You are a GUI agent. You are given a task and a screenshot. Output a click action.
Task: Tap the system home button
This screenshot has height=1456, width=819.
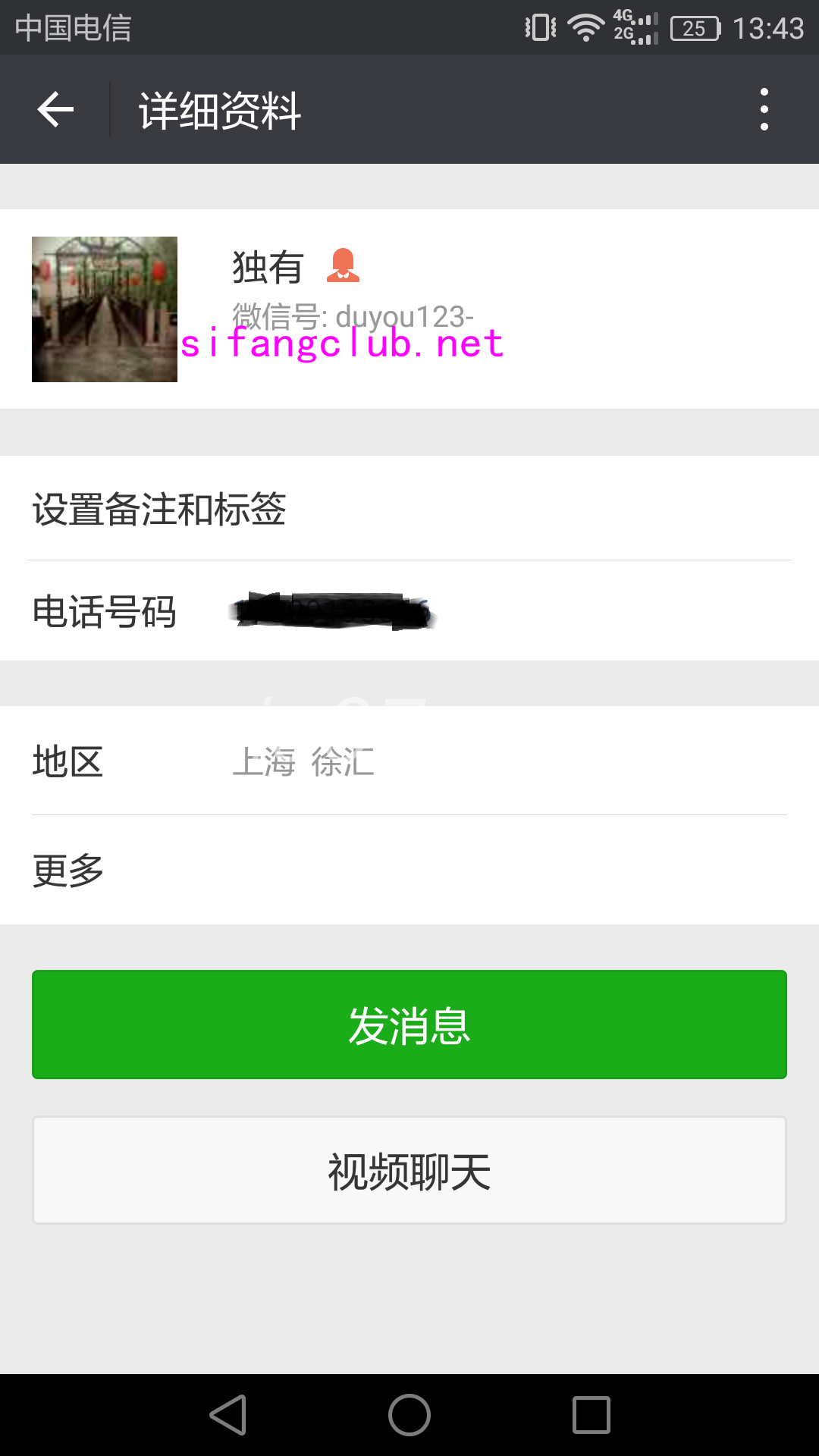(x=409, y=1415)
